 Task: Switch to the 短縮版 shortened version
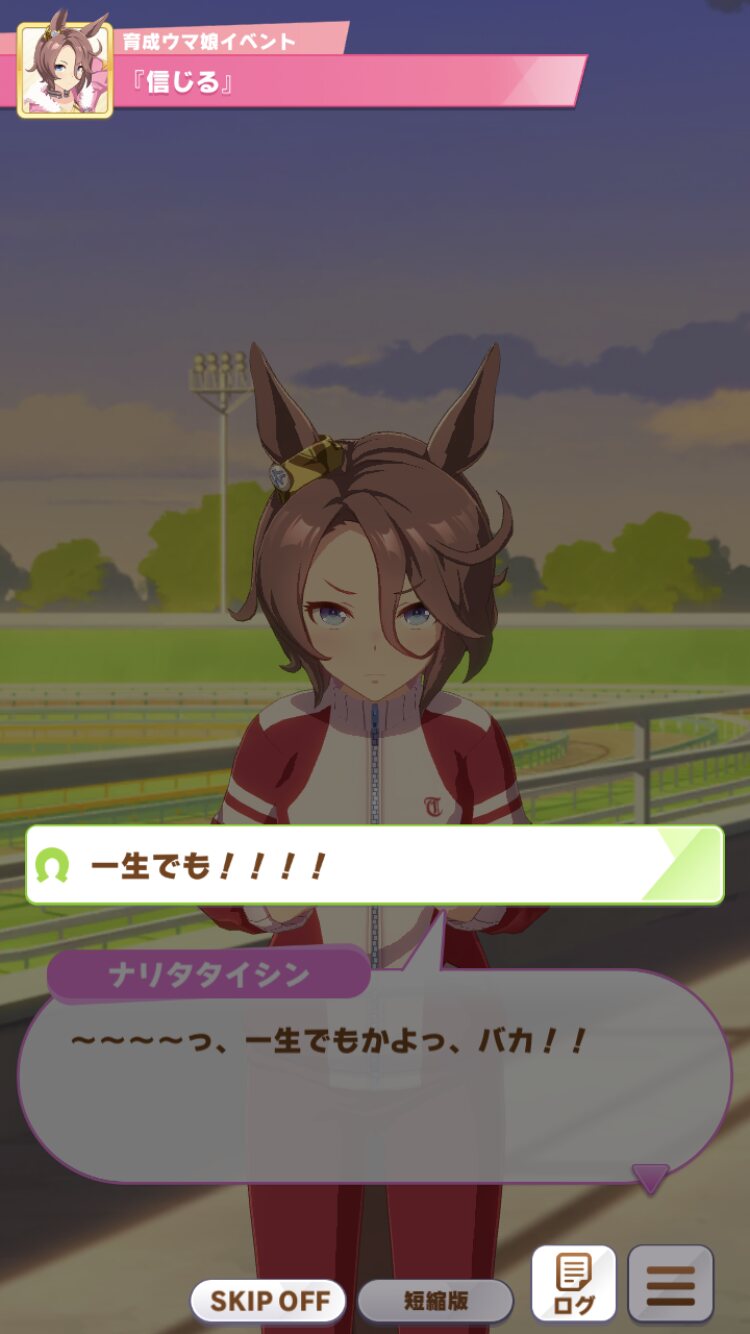(x=435, y=1301)
